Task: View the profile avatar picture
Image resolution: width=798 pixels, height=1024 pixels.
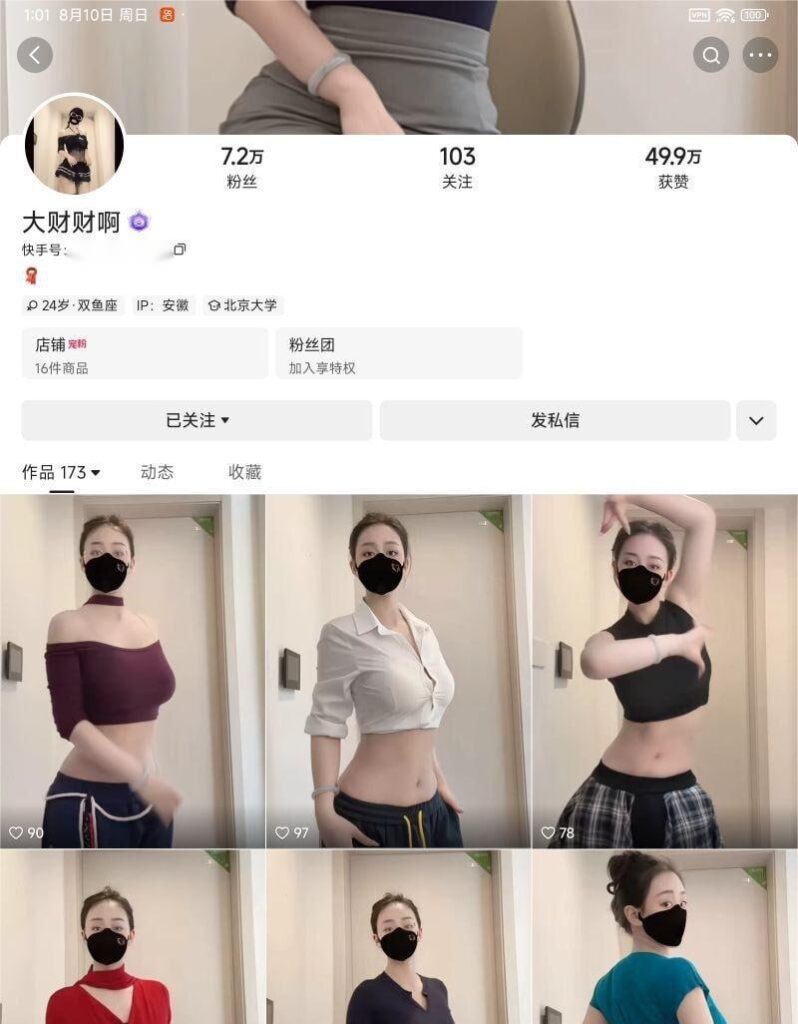Action: click(74, 146)
